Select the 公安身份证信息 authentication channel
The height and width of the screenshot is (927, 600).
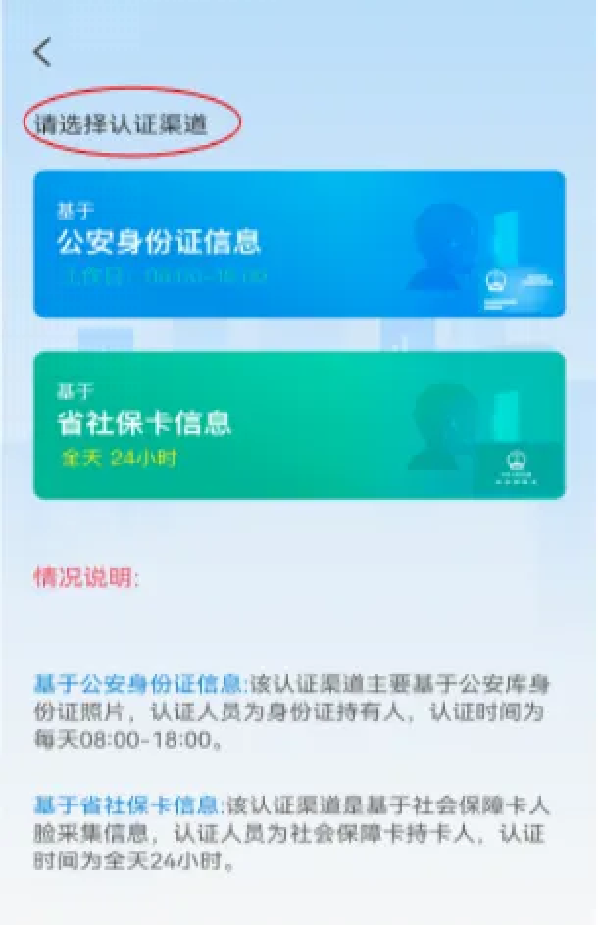click(299, 244)
